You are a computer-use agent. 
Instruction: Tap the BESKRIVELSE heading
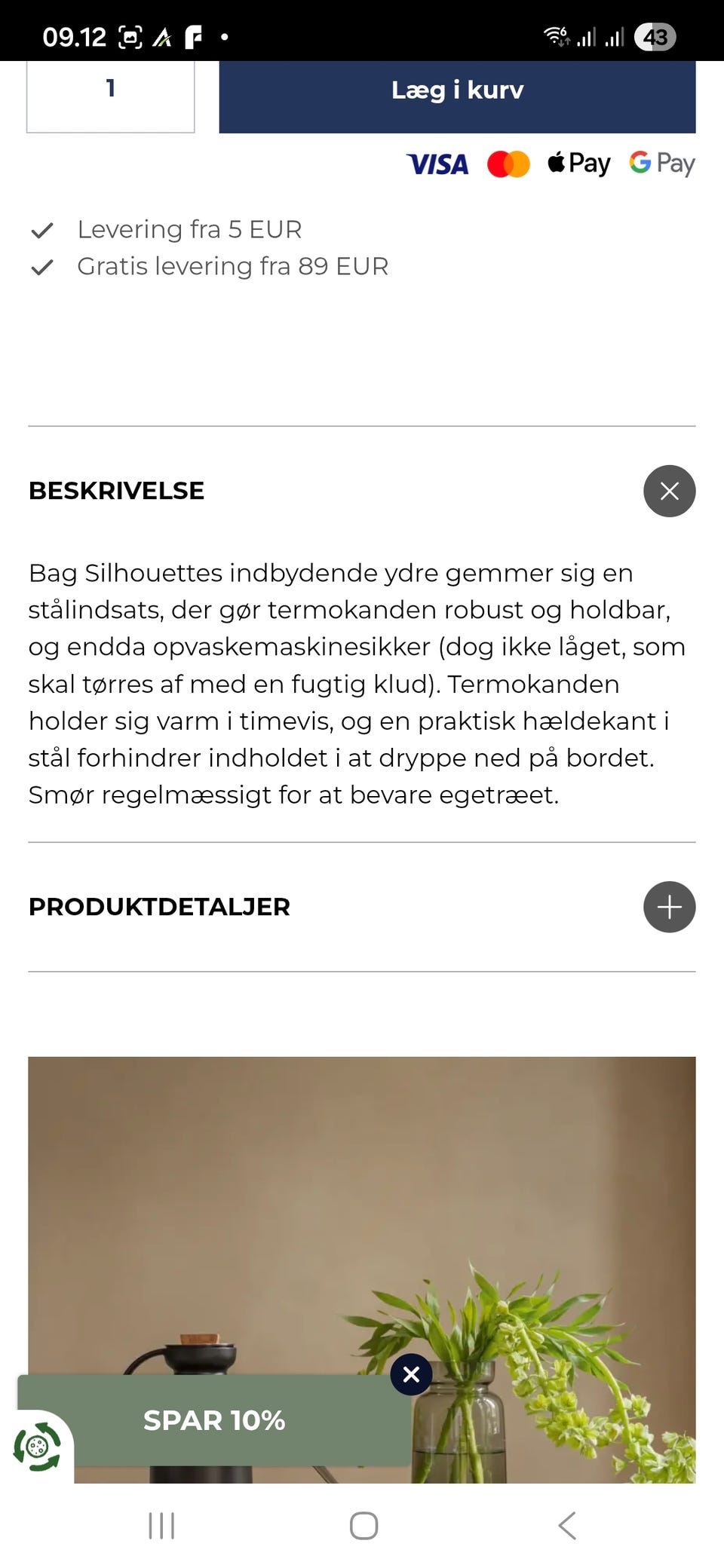[x=115, y=491]
